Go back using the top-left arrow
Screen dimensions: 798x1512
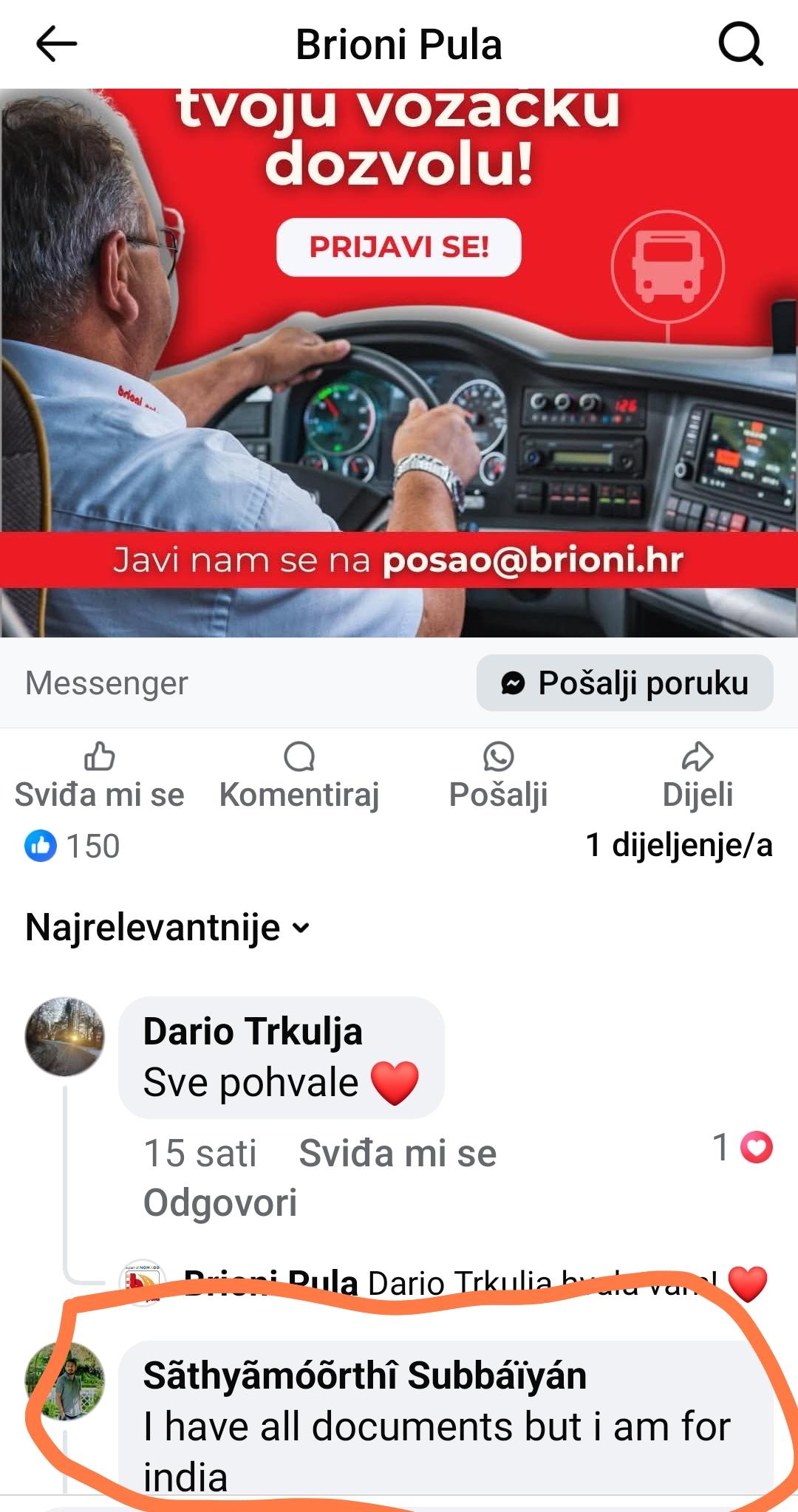[x=57, y=44]
